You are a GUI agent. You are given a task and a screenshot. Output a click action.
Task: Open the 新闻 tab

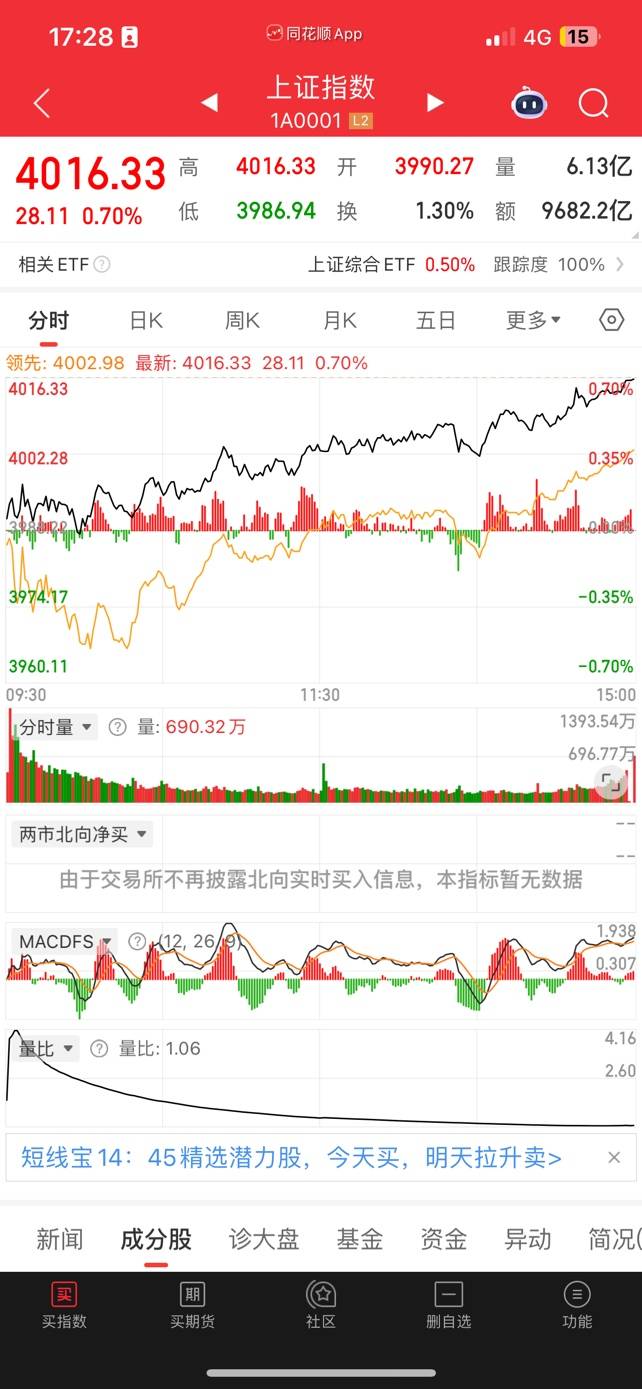click(59, 1240)
